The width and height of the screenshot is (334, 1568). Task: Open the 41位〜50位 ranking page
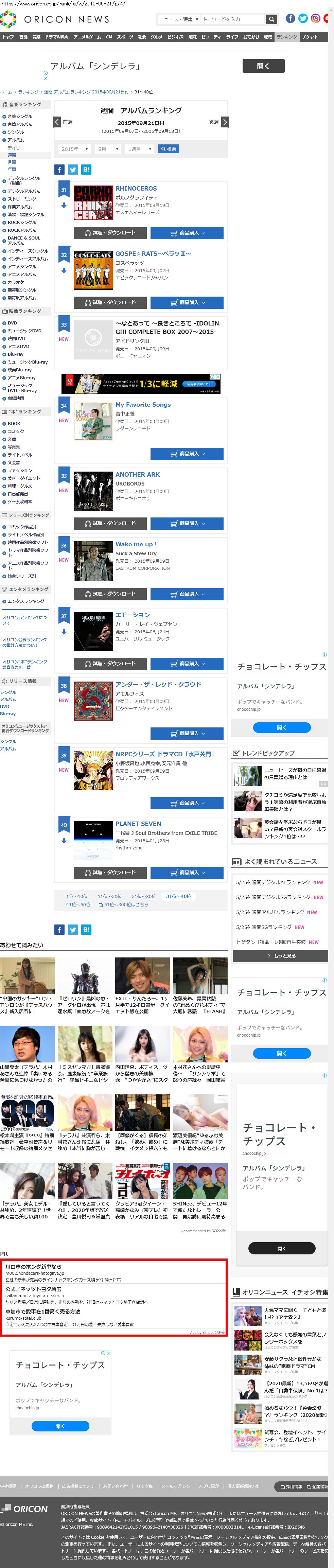click(77, 904)
